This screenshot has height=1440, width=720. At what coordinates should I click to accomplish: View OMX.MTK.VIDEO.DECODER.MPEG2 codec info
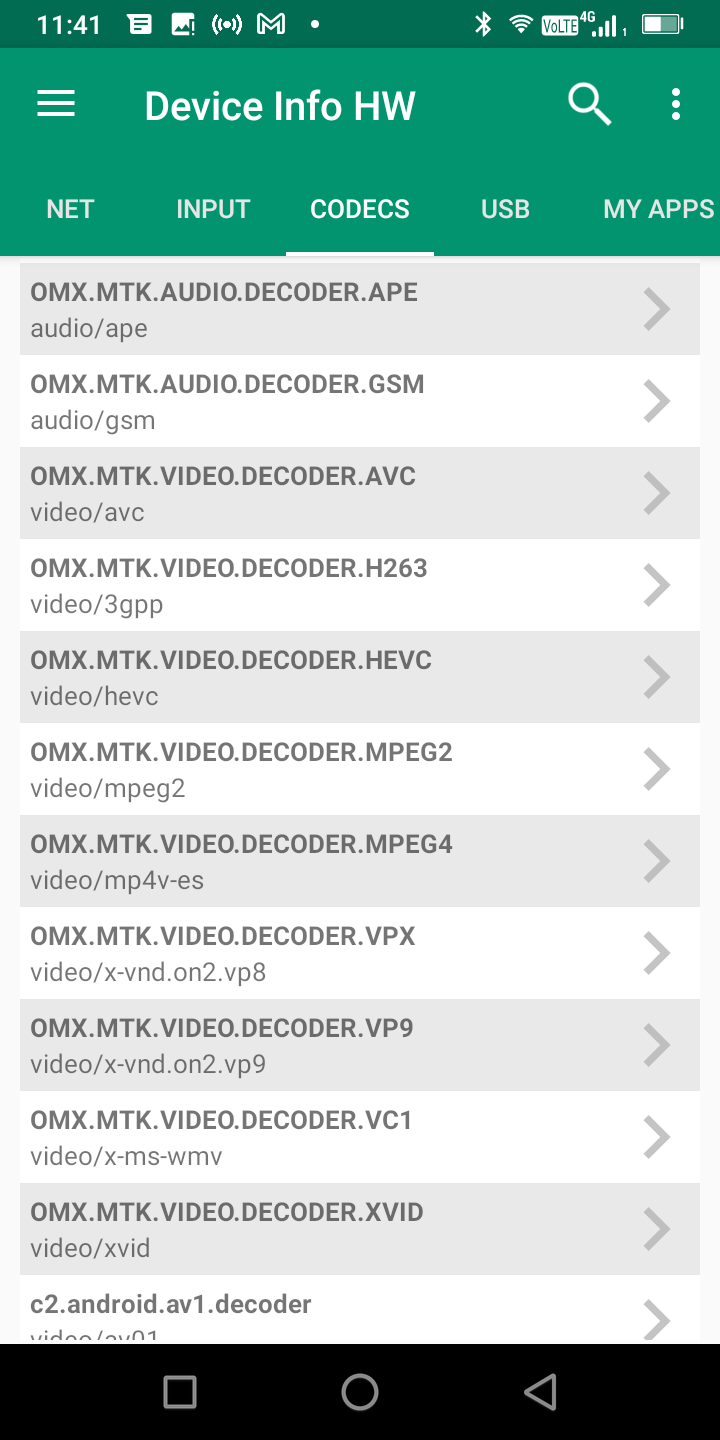click(360, 769)
